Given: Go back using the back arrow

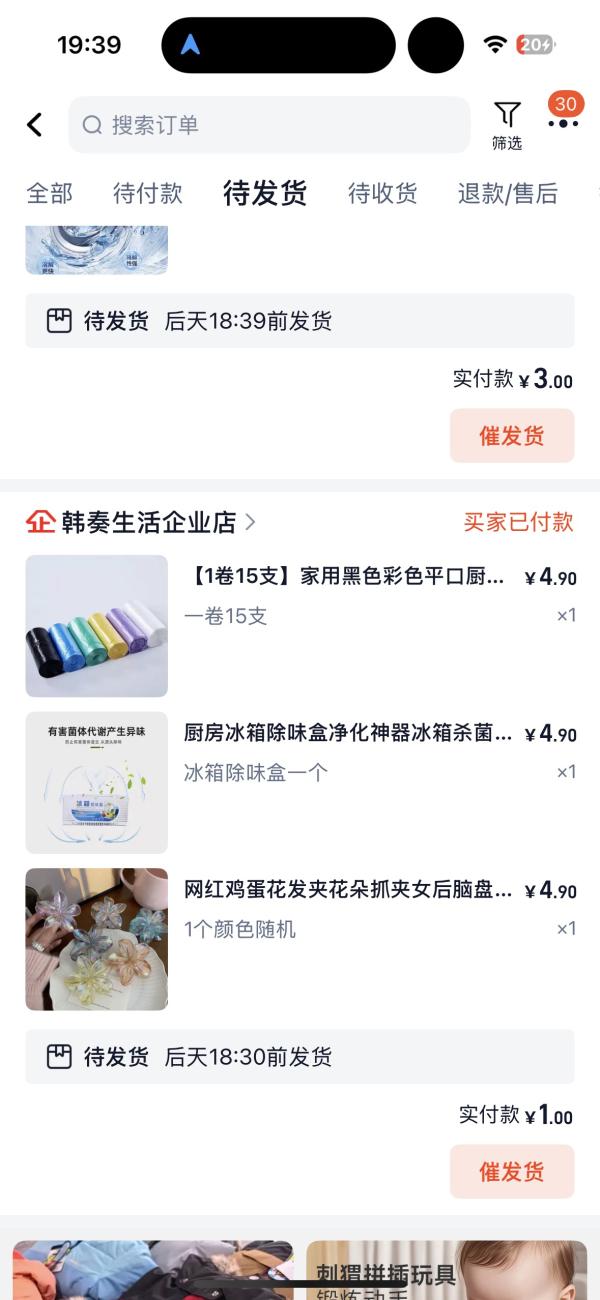Looking at the screenshot, I should 35,125.
